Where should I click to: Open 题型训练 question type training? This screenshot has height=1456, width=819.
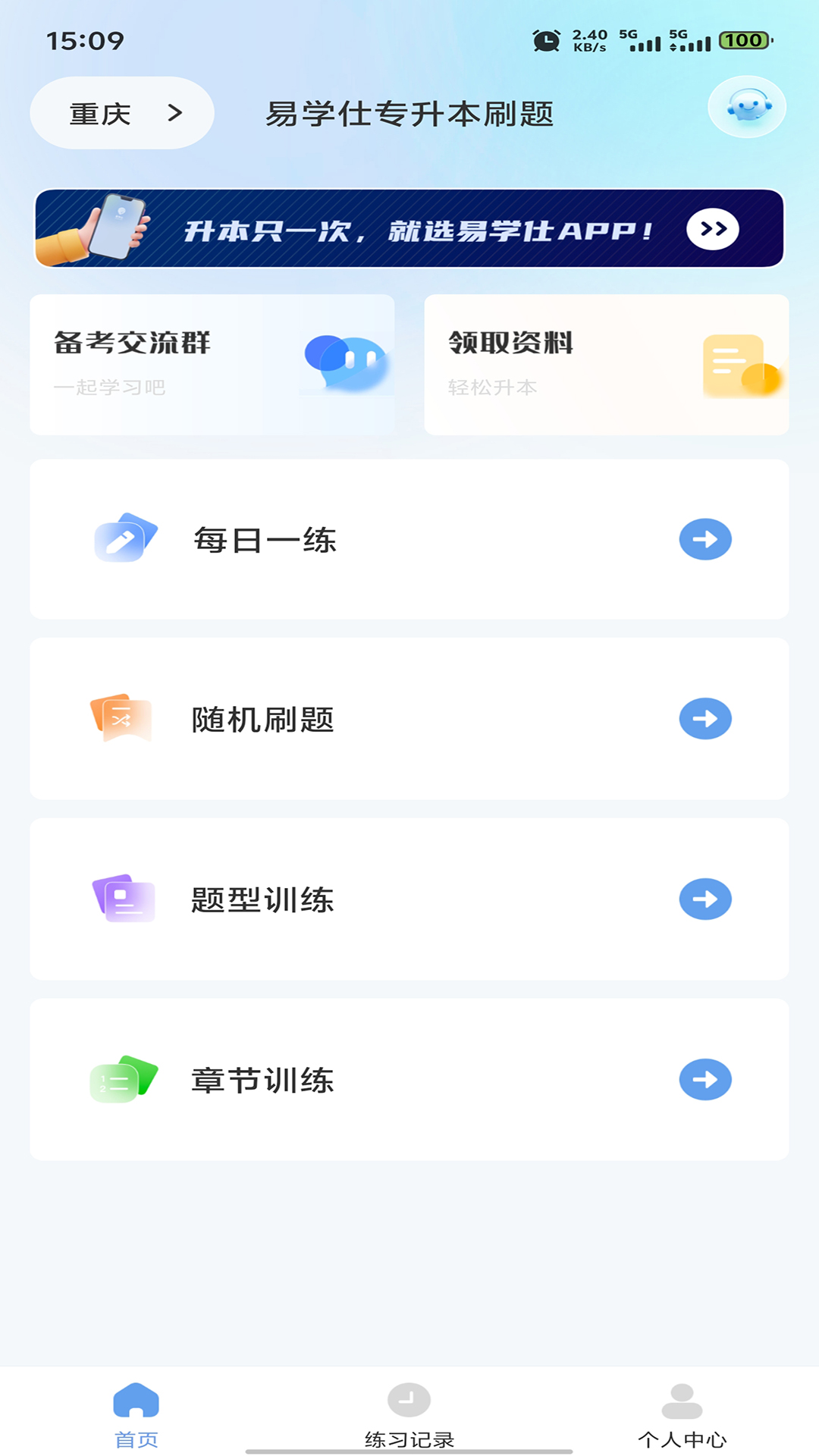click(409, 899)
